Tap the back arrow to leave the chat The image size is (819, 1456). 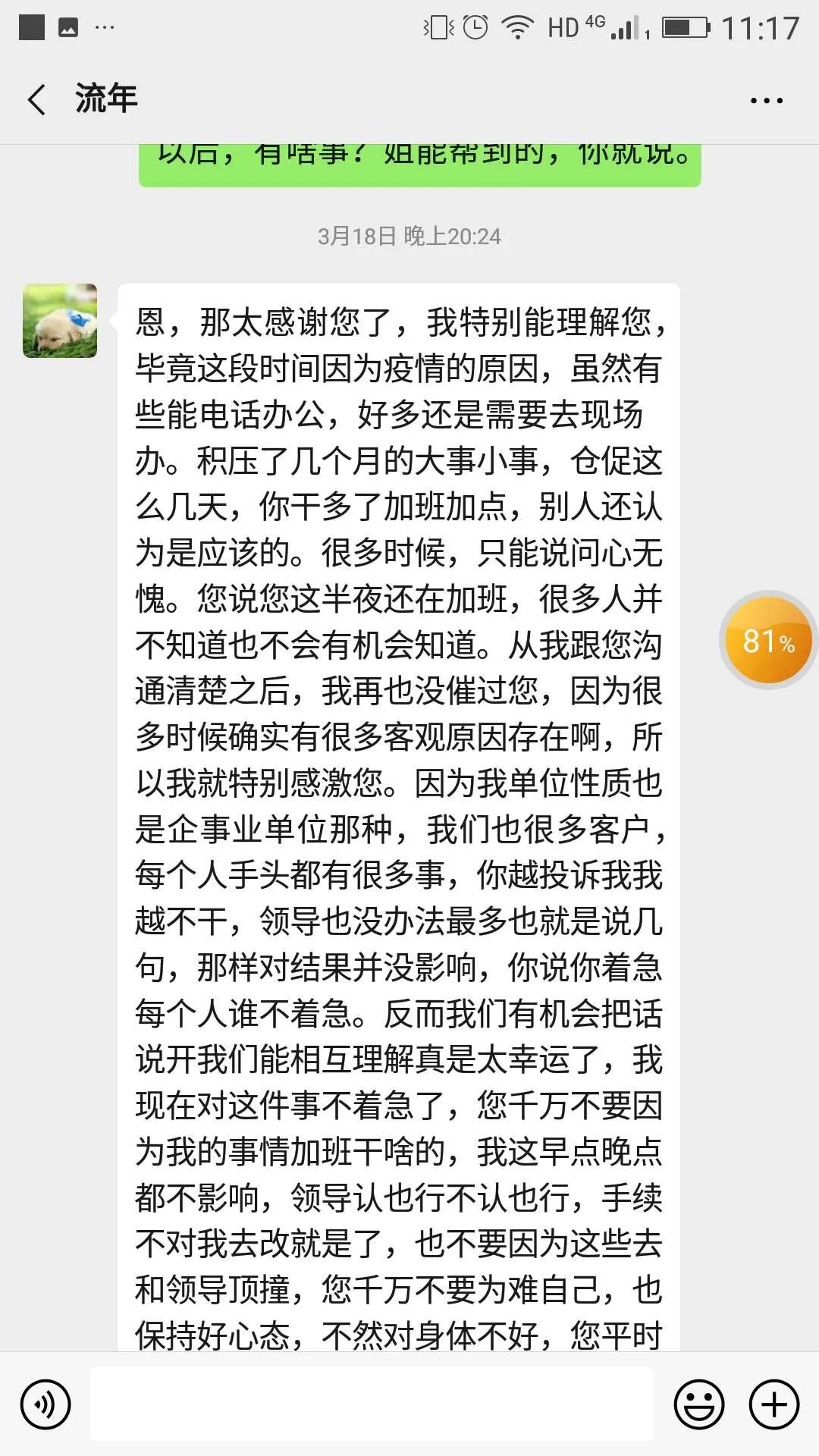click(36, 99)
